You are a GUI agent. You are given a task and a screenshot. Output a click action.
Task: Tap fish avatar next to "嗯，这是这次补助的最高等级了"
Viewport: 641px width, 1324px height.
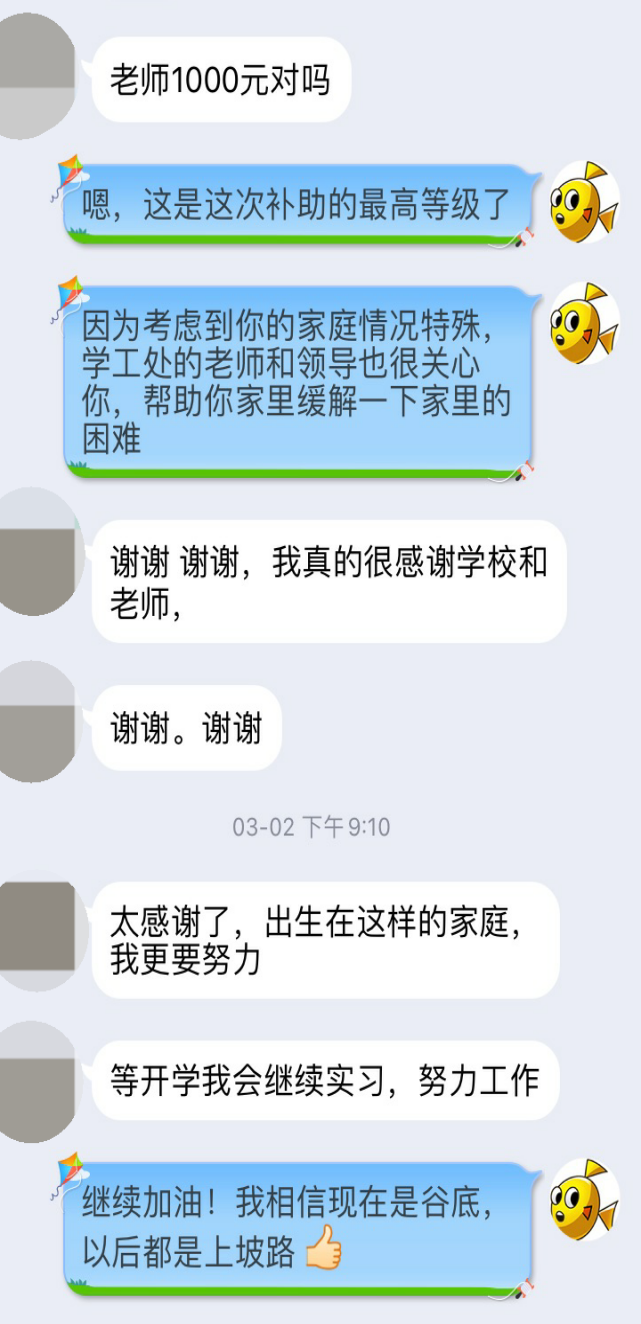click(x=585, y=201)
